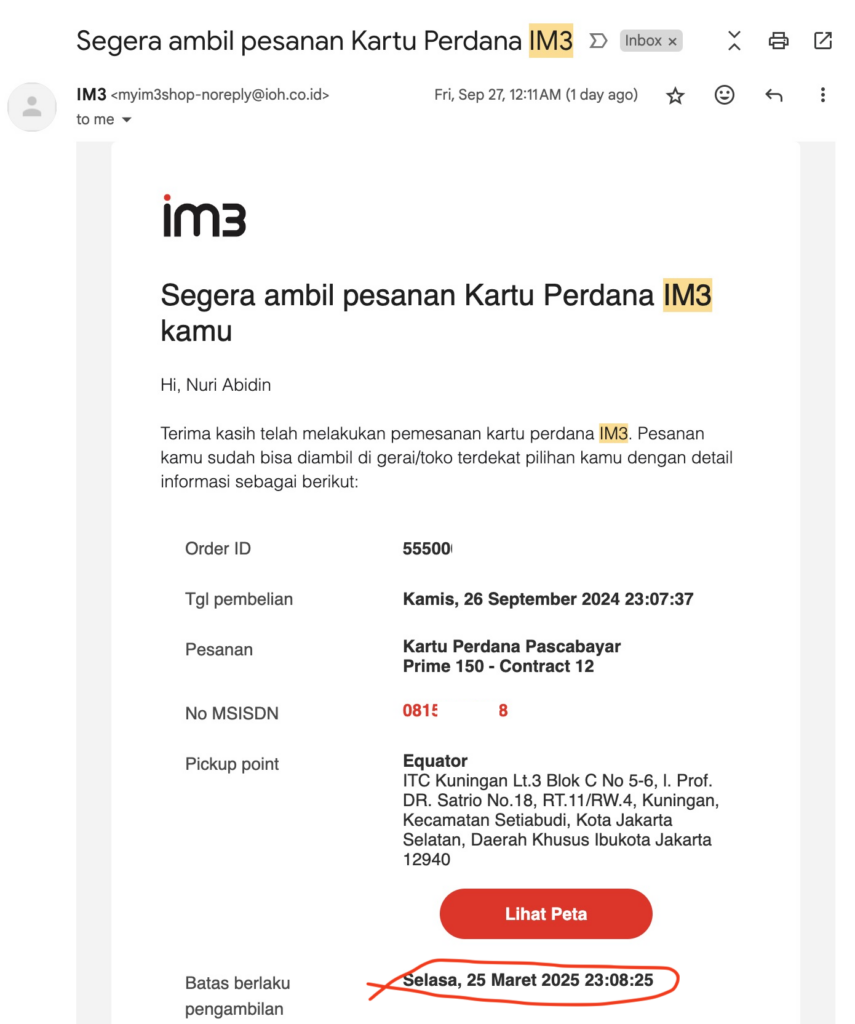Collapse or expand all messages
The height and width of the screenshot is (1024, 855).
pos(734,41)
